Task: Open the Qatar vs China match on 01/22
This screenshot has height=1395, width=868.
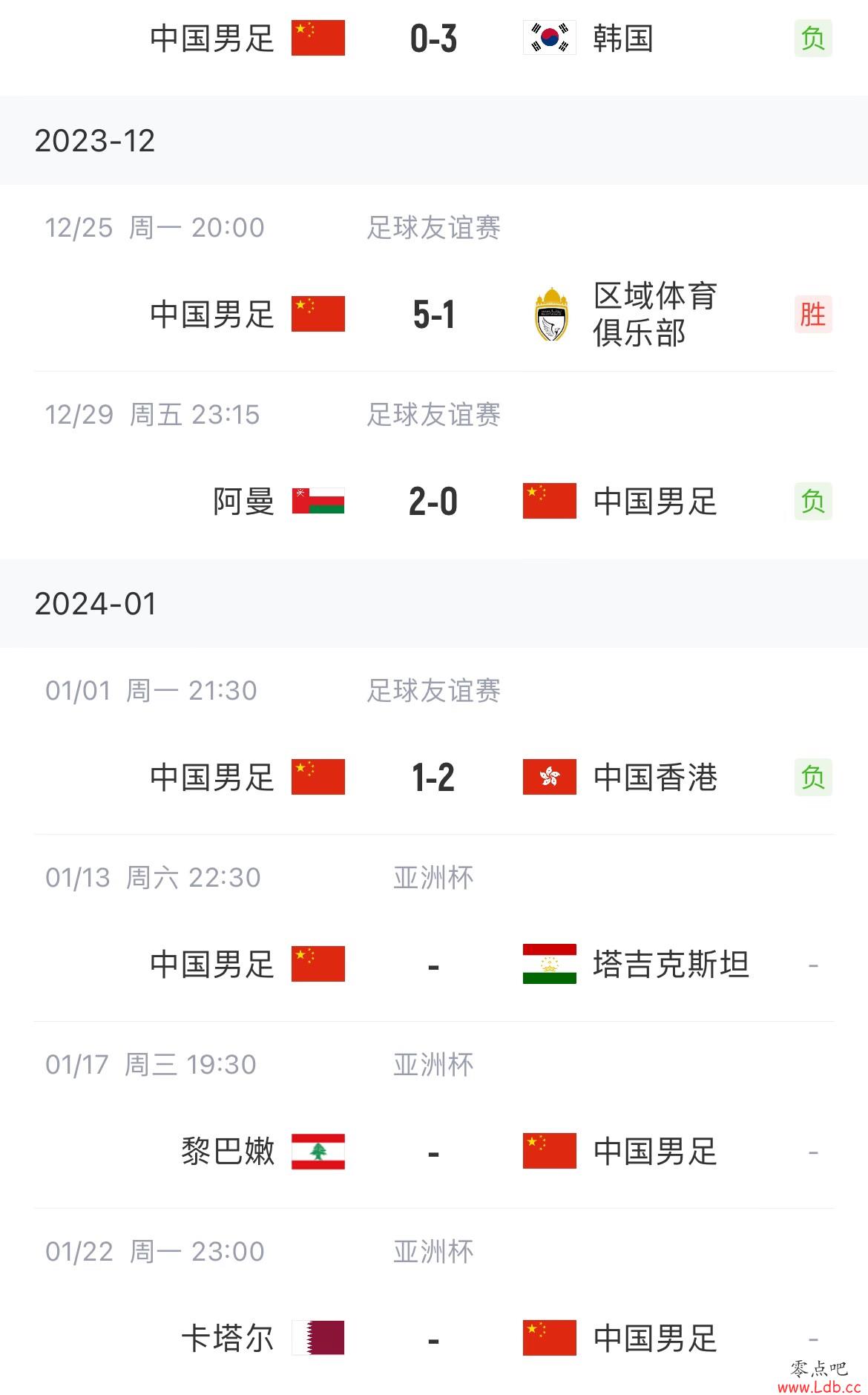Action: [434, 1302]
